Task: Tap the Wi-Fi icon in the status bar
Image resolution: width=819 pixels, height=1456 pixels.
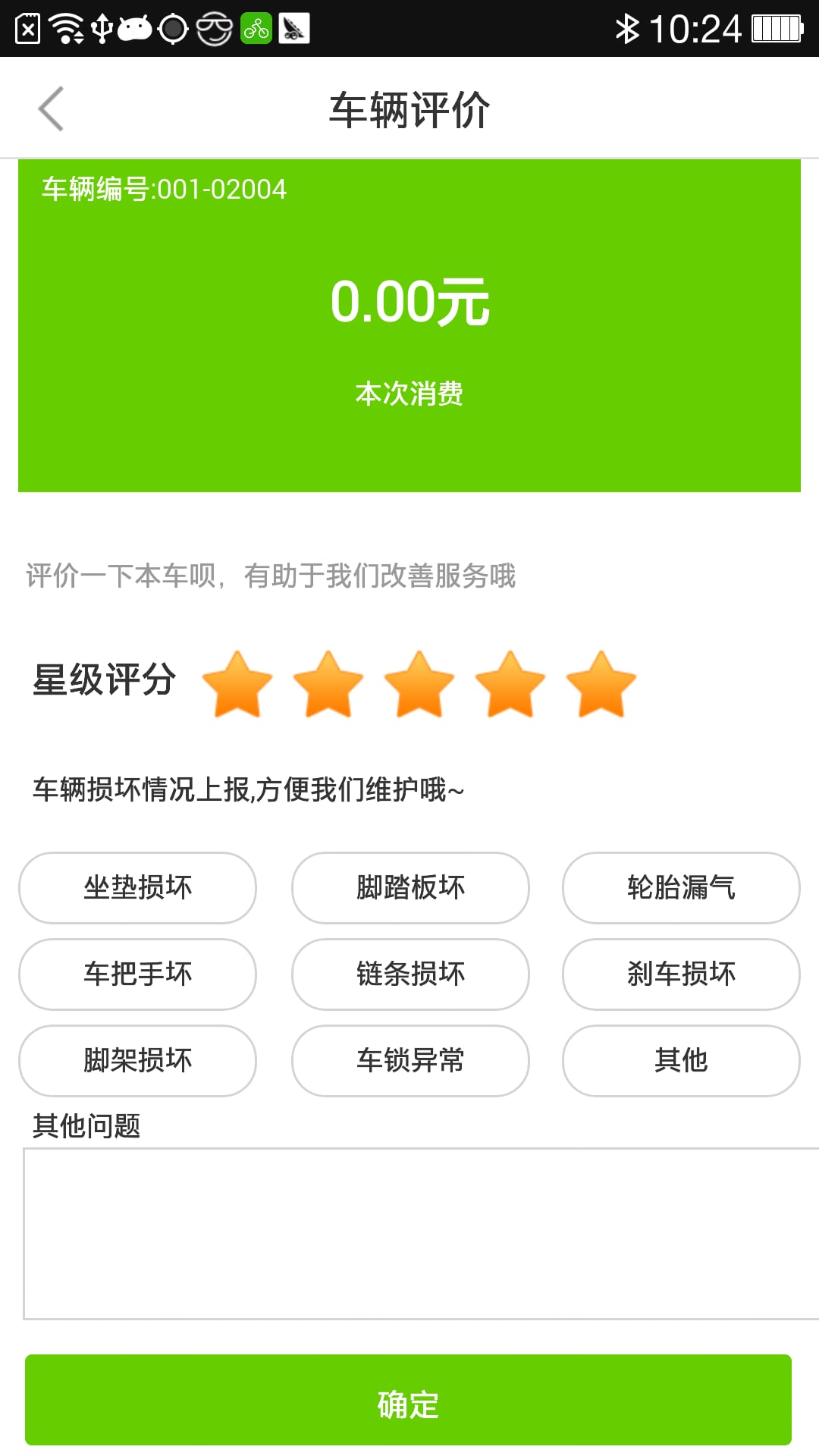Action: click(68, 27)
